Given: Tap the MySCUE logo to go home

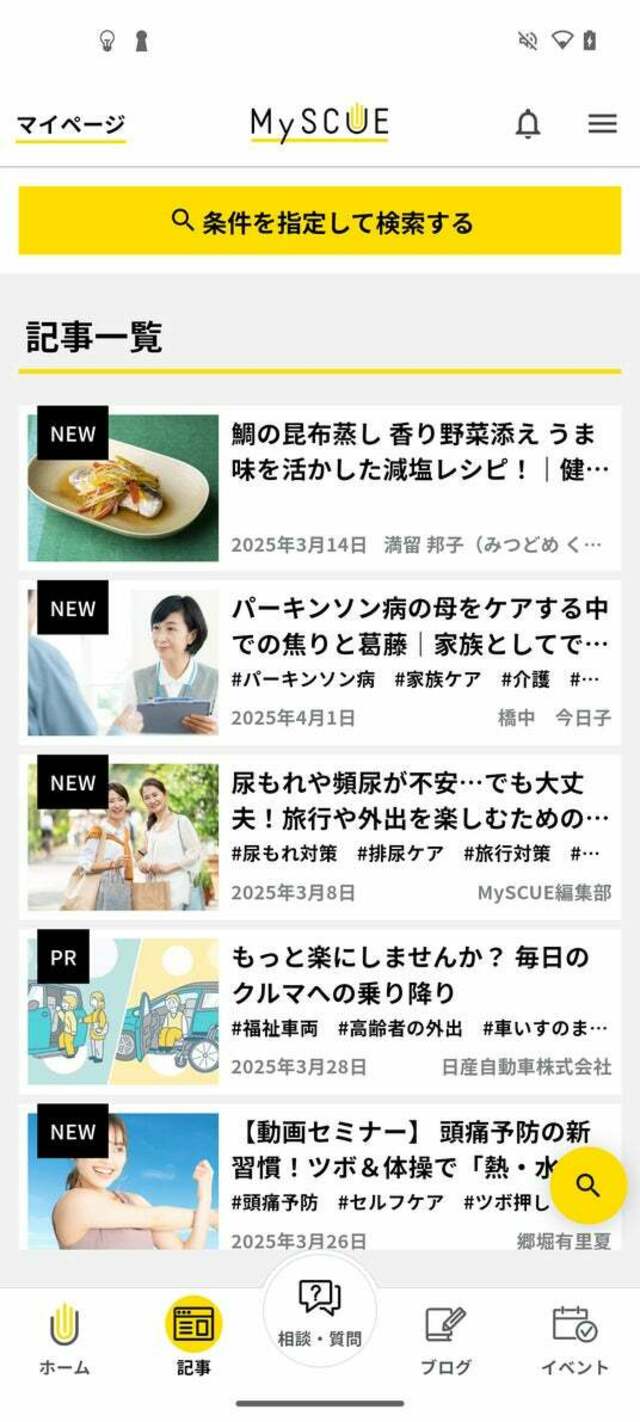Looking at the screenshot, I should [319, 123].
